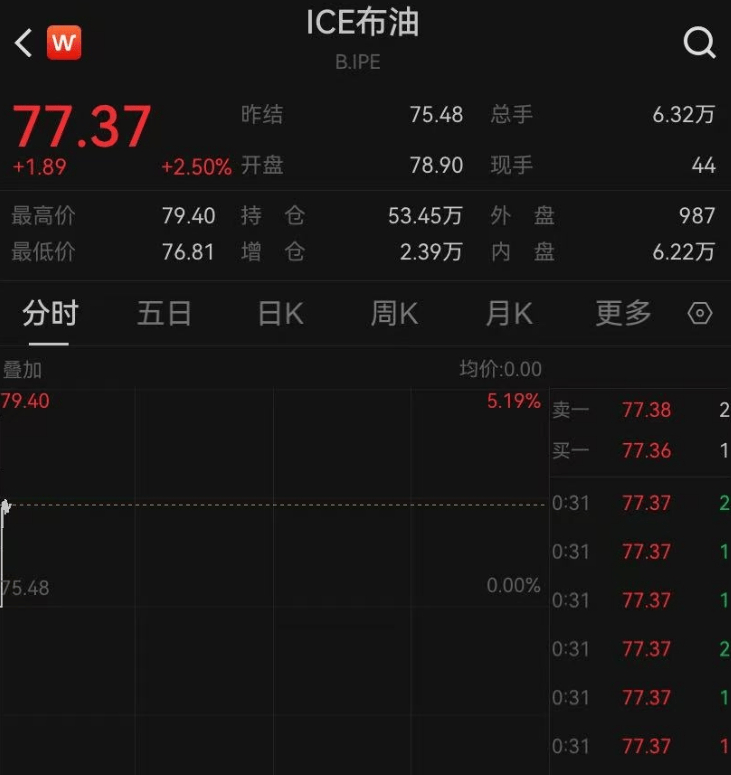Screen dimensions: 731x775
Task: Tap the back arrow at top left
Action: pos(21,42)
